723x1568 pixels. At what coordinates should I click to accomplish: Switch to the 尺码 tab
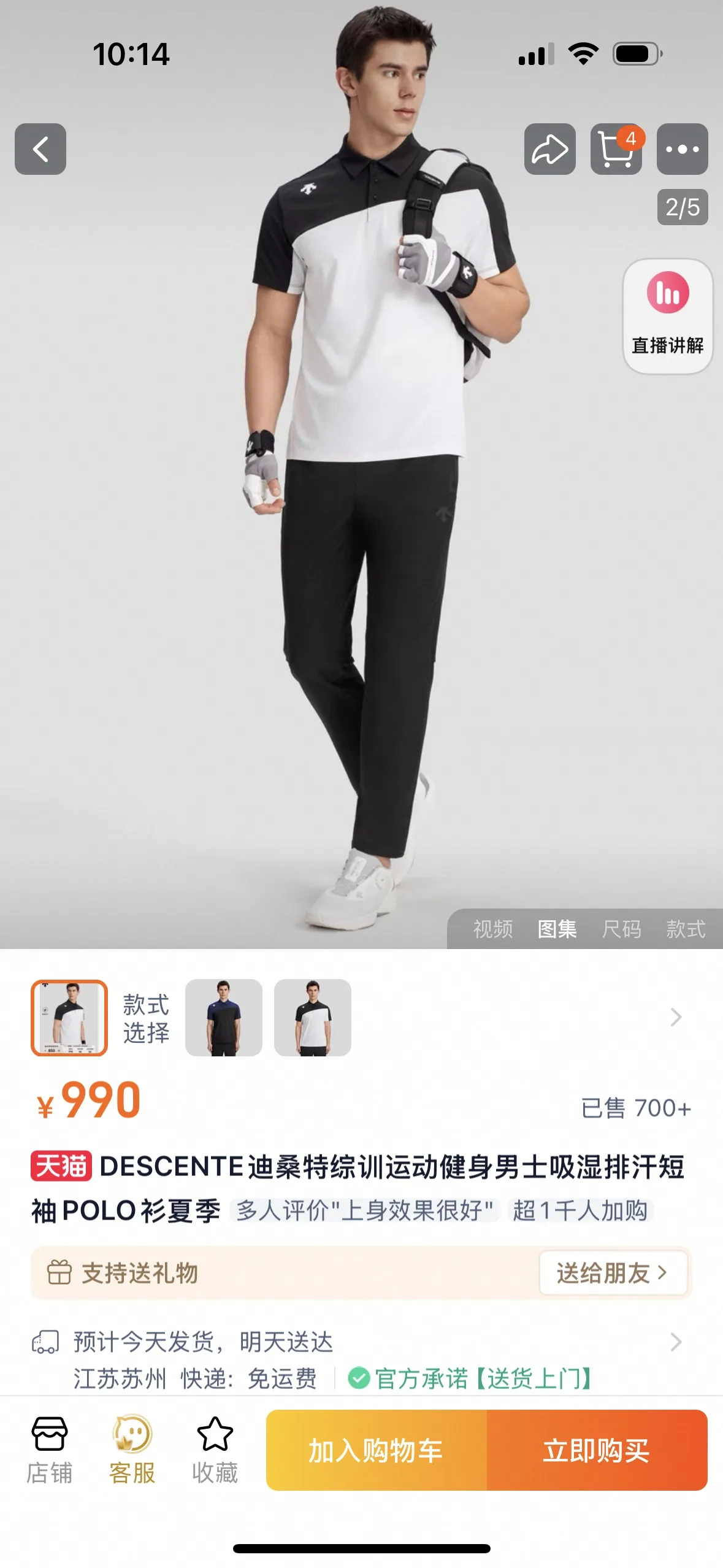pyautogui.click(x=621, y=929)
